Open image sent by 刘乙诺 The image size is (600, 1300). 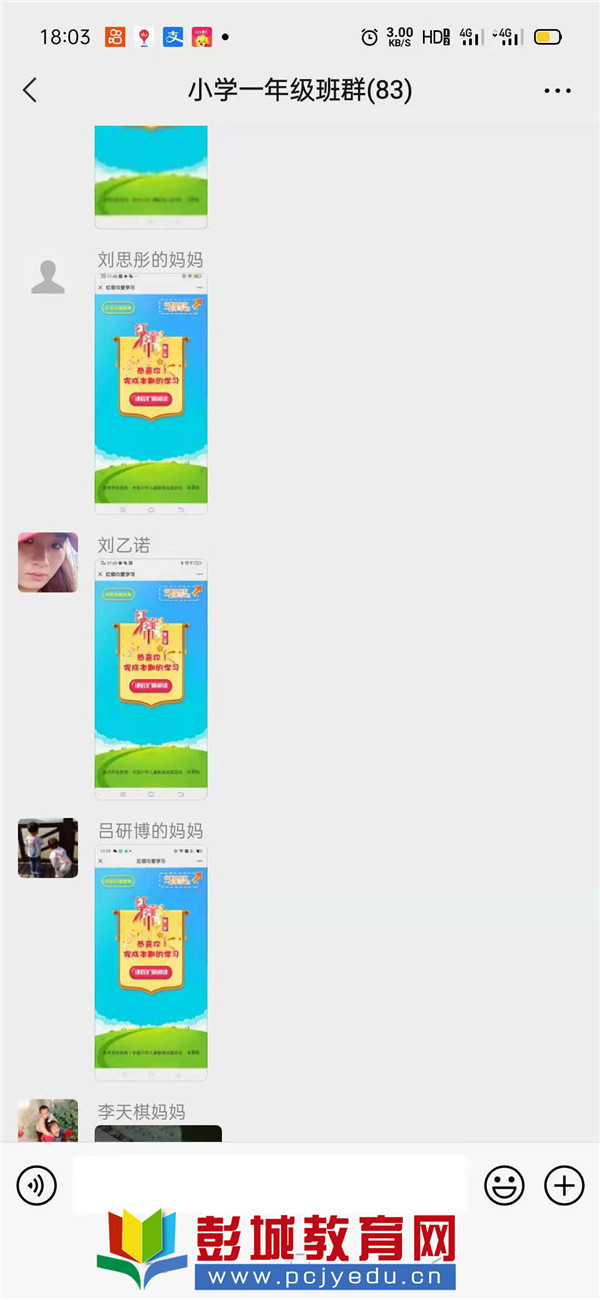click(151, 680)
